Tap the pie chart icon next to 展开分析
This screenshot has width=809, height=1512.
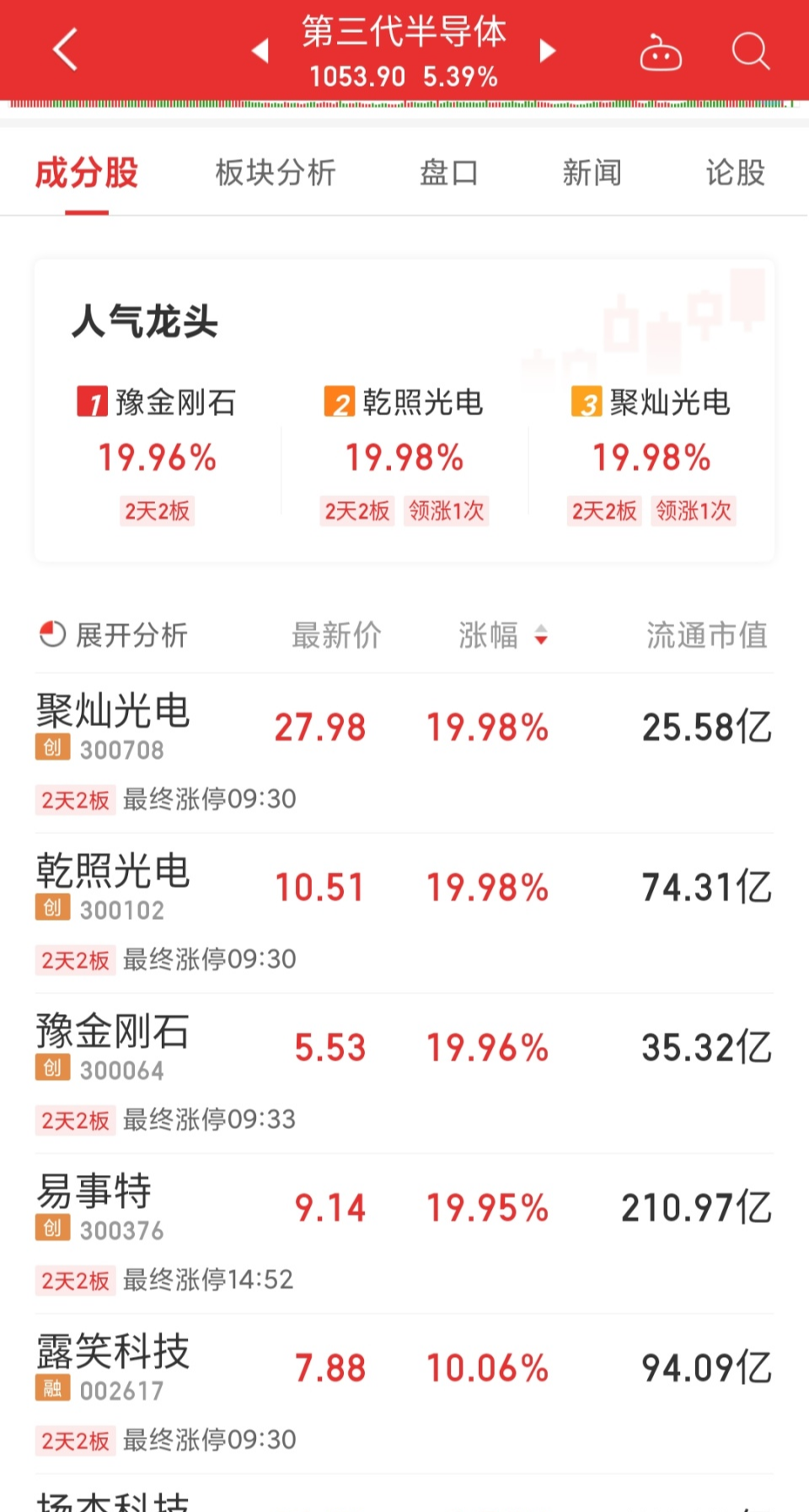(51, 634)
